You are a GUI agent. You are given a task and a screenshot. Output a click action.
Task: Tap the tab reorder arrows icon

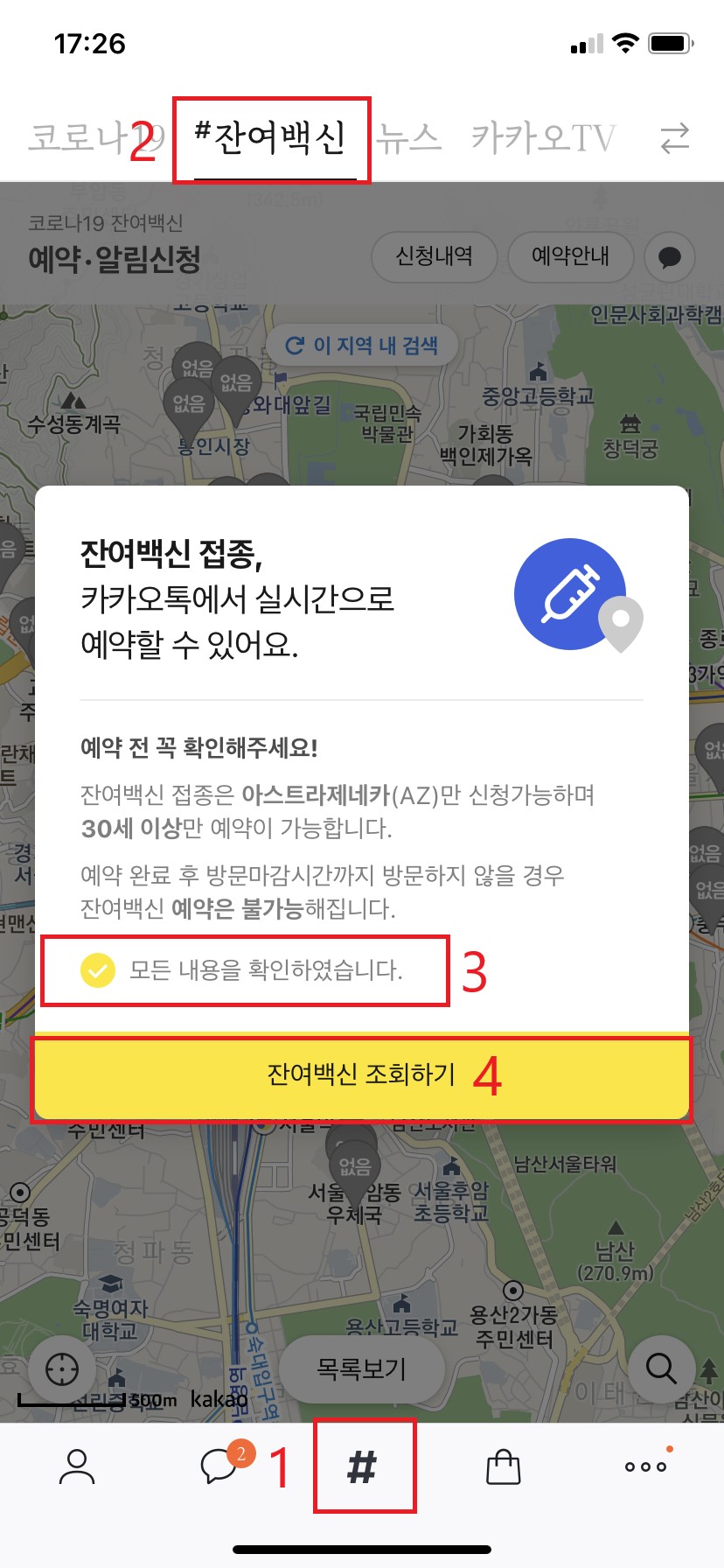[x=674, y=139]
